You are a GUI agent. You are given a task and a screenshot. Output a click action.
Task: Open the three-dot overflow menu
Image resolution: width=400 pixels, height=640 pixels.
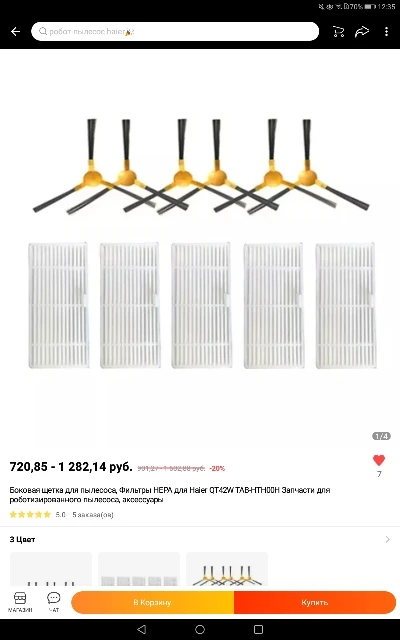[x=386, y=31]
